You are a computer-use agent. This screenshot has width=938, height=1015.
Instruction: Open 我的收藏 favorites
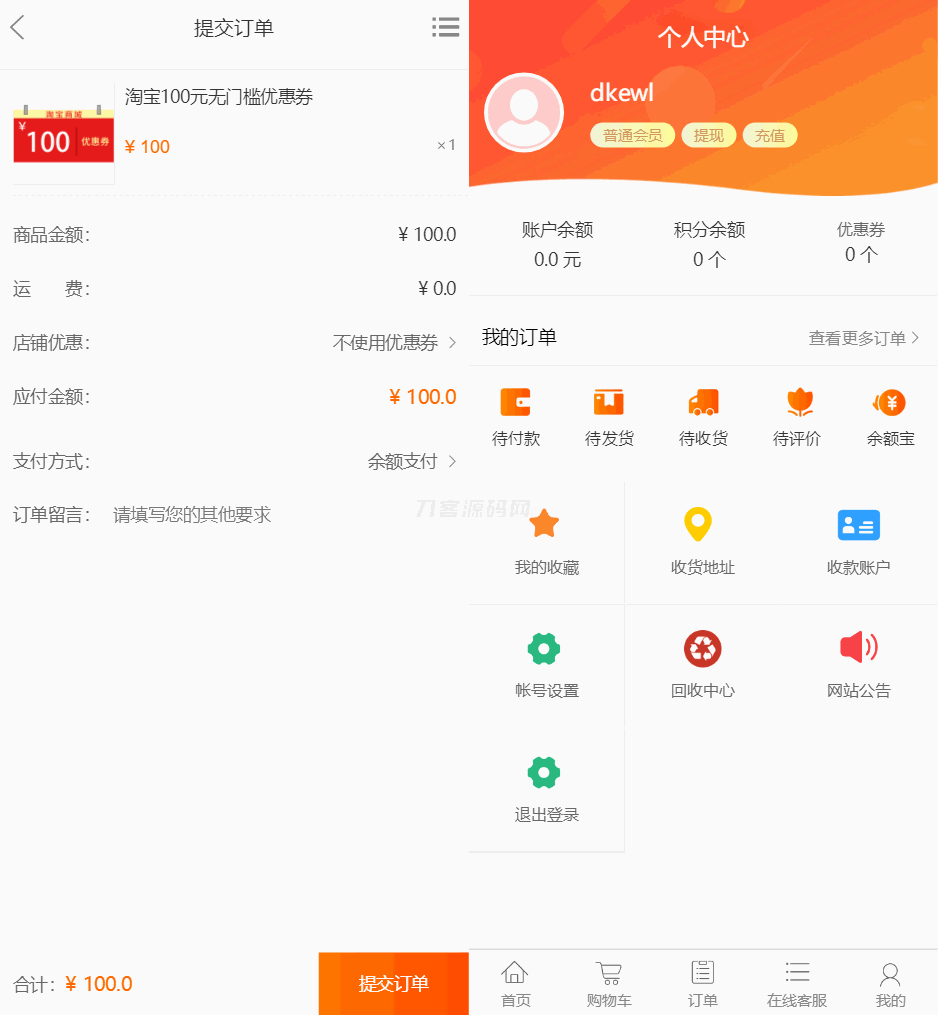point(546,542)
